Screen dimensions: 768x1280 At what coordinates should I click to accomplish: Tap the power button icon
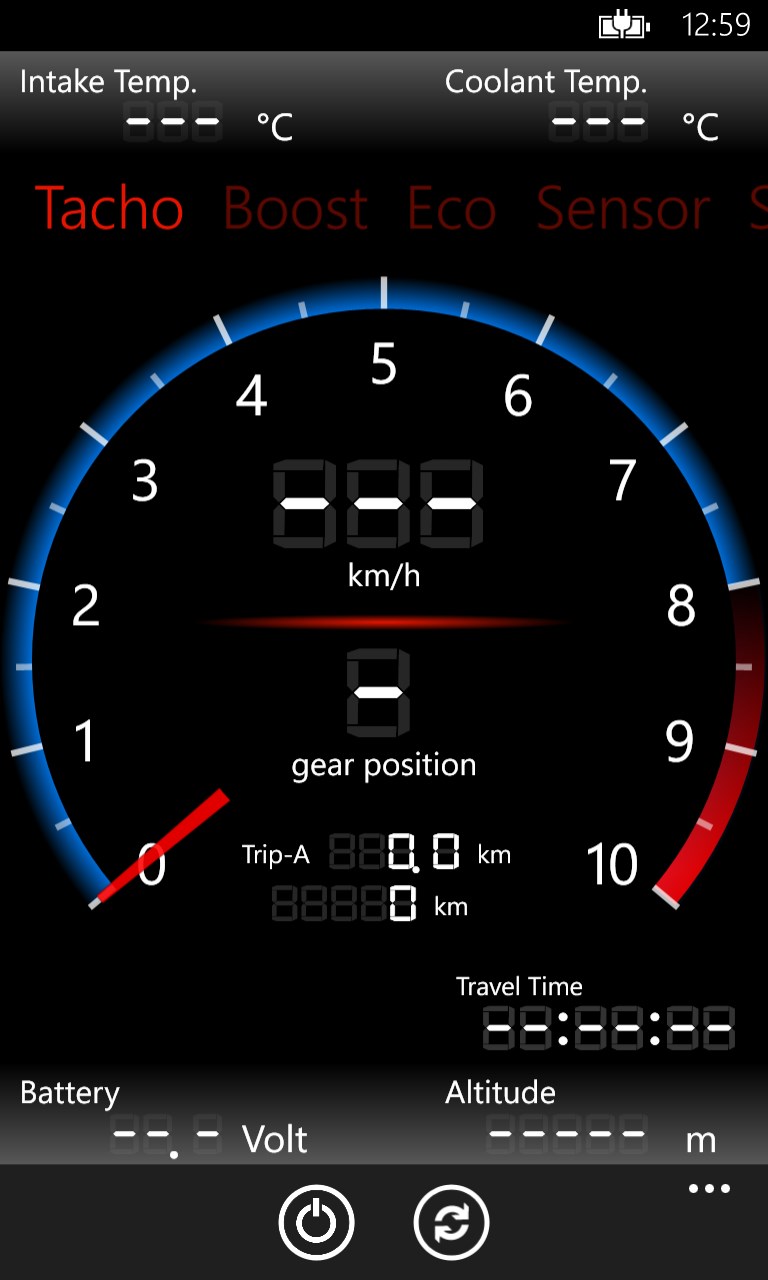(x=316, y=1221)
